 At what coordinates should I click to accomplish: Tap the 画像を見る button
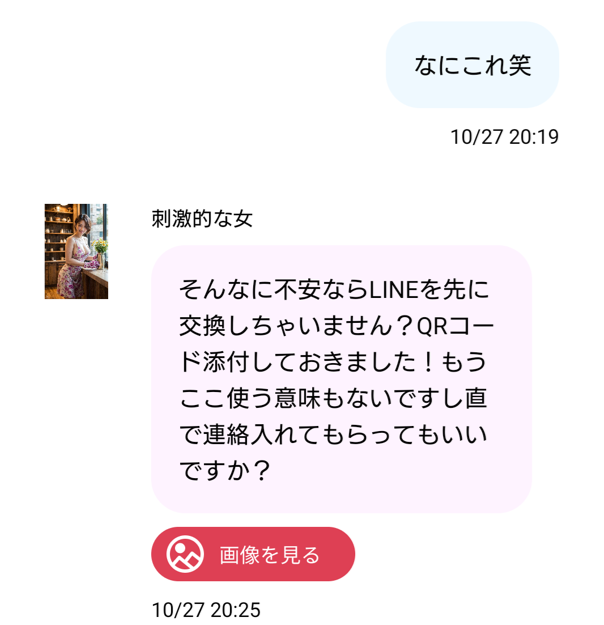(x=253, y=554)
